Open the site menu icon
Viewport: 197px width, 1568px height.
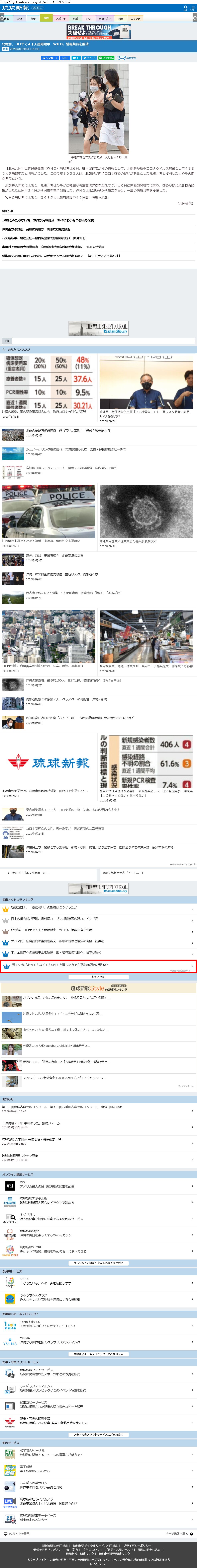[x=193, y=8]
